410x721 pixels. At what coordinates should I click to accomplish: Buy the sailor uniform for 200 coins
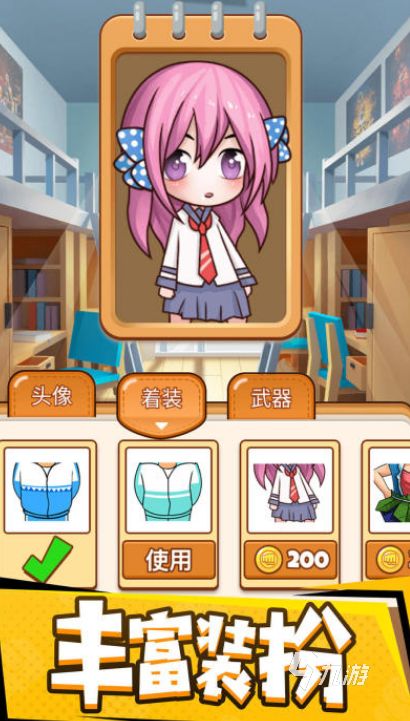(x=290, y=560)
